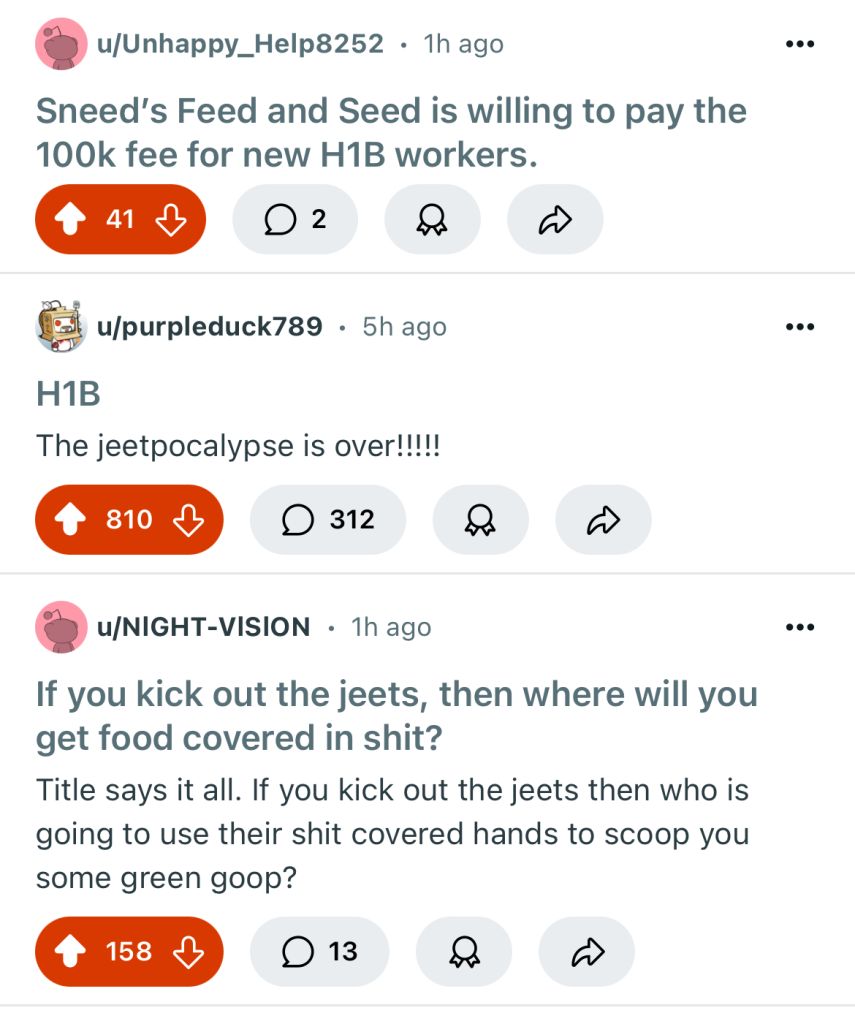Award purpleduck789's H1B post
Image resolution: width=855 pixels, height=1024 pixels.
pyautogui.click(x=481, y=520)
